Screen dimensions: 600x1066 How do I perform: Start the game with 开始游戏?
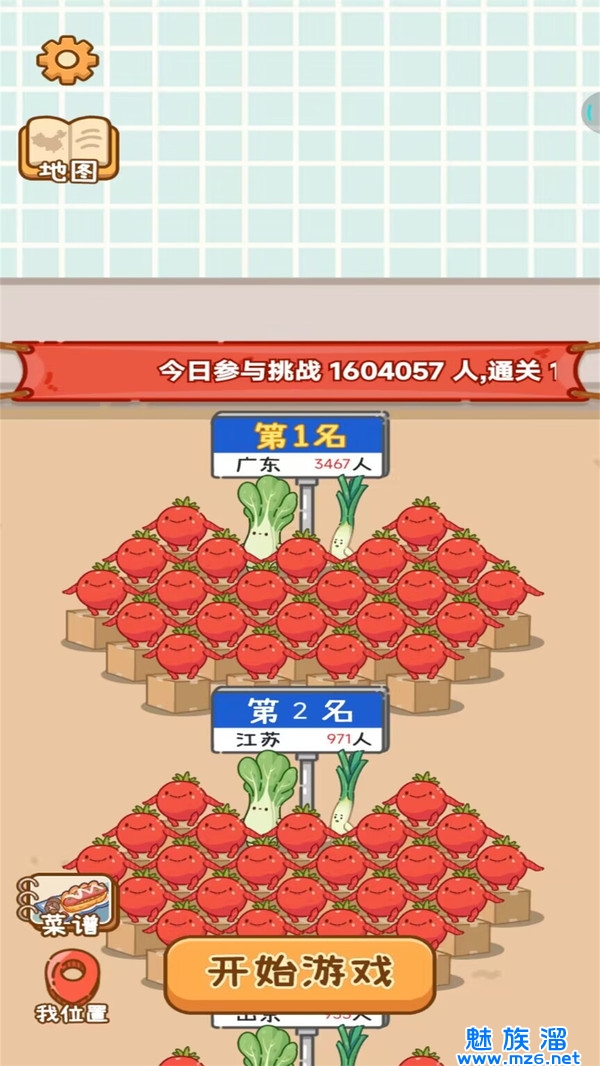[x=300, y=972]
